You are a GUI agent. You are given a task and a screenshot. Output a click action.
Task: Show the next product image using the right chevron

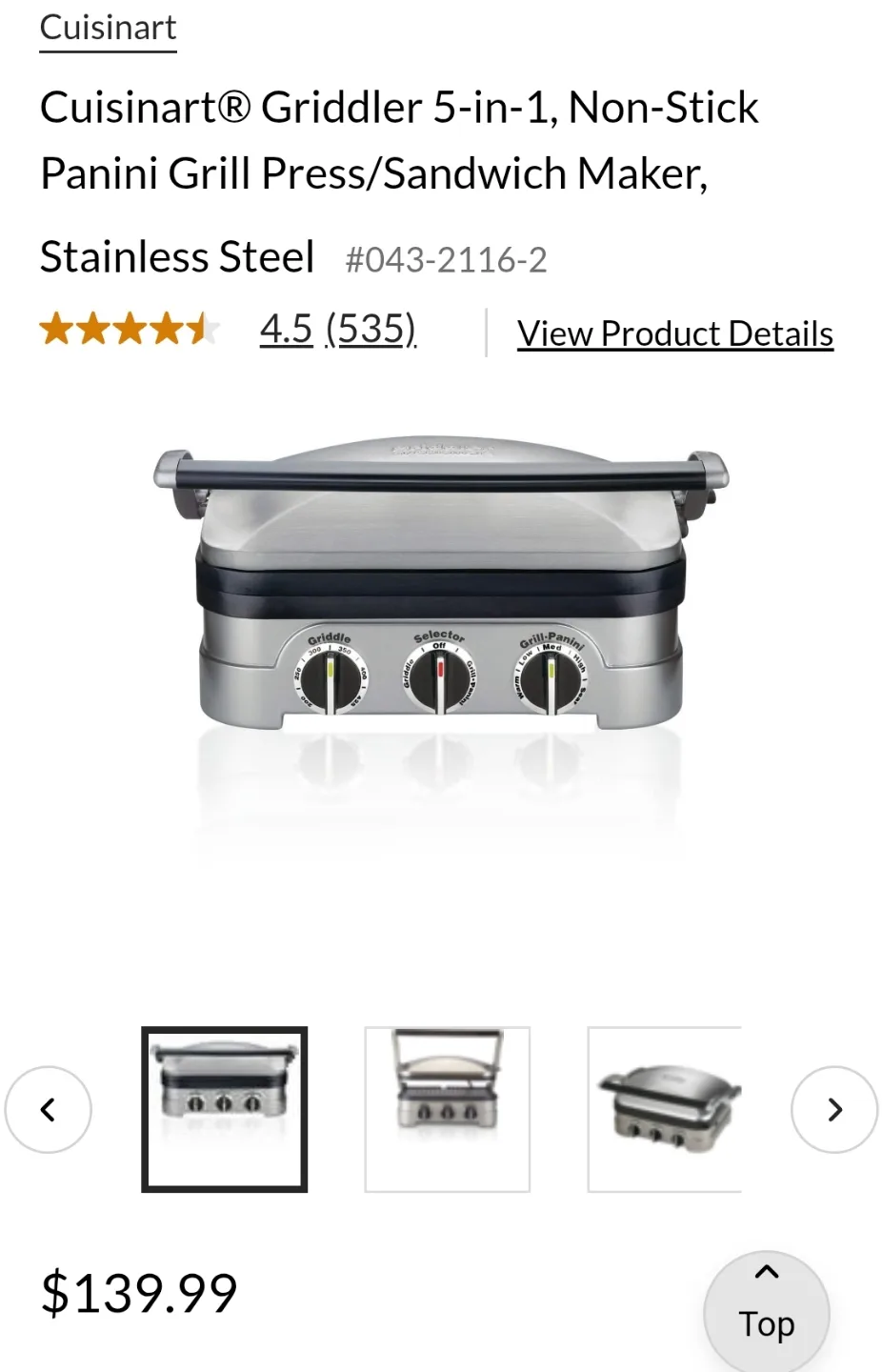tap(833, 1110)
